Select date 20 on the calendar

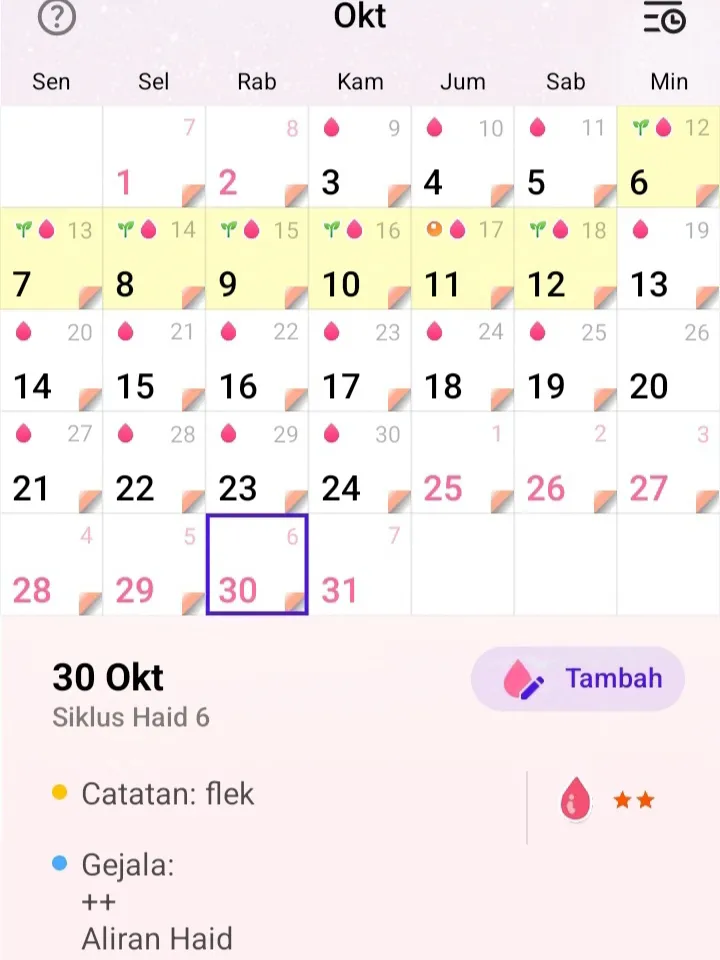668,361
